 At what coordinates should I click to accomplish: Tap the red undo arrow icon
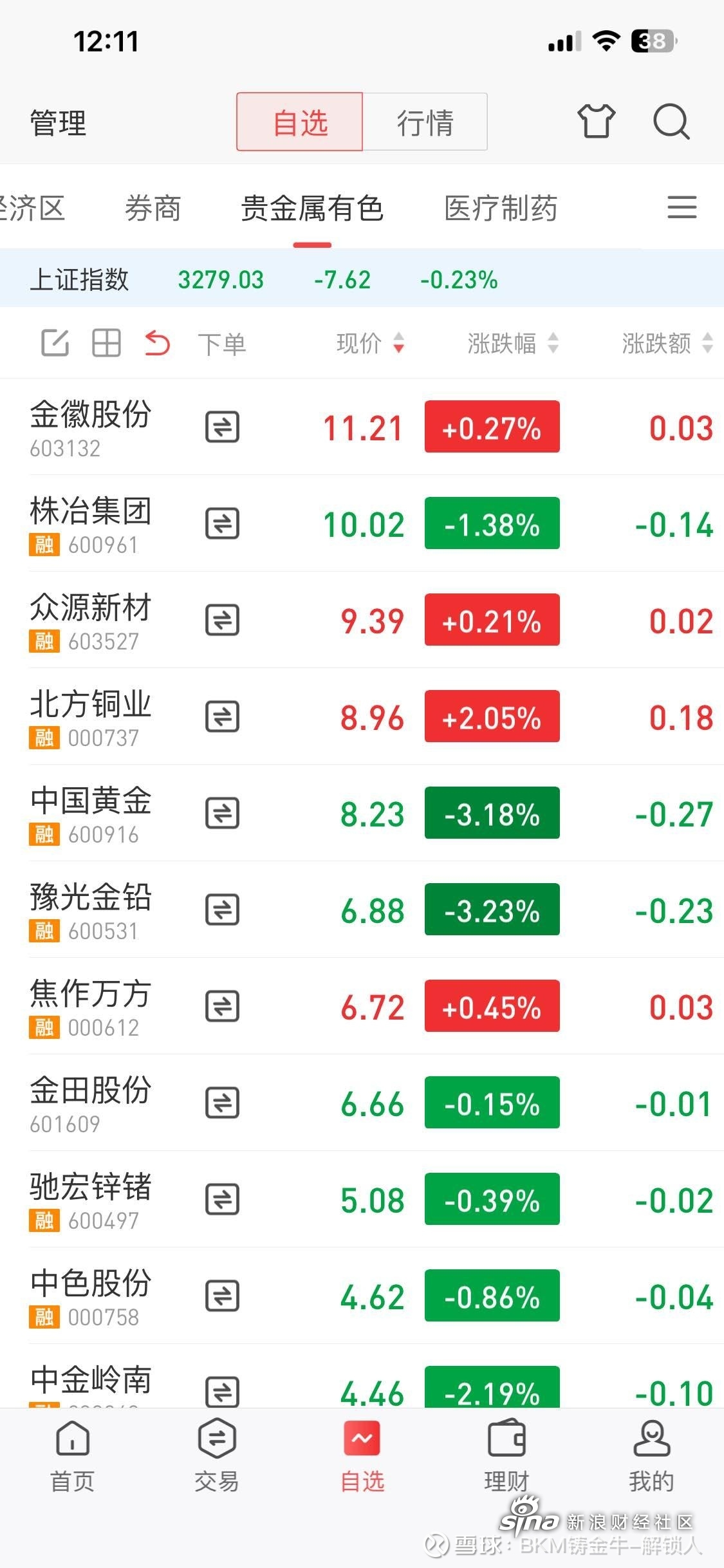click(x=157, y=342)
